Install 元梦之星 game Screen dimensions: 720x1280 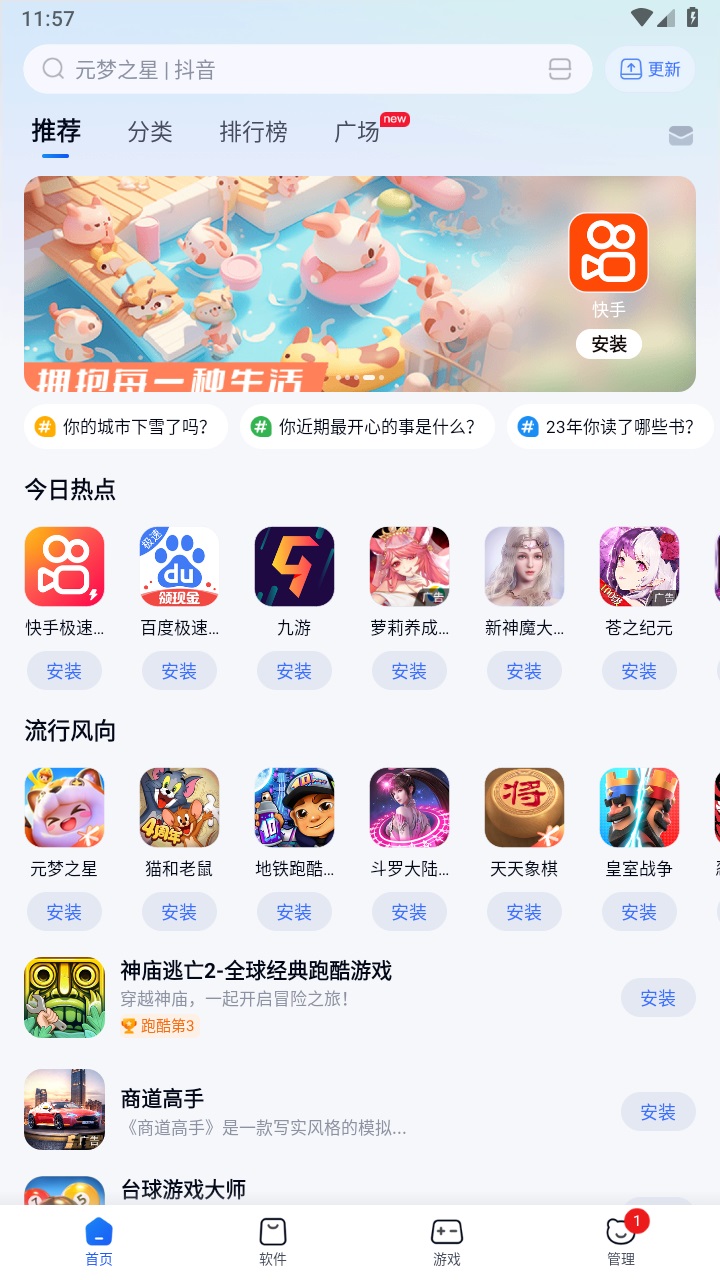[x=64, y=912]
